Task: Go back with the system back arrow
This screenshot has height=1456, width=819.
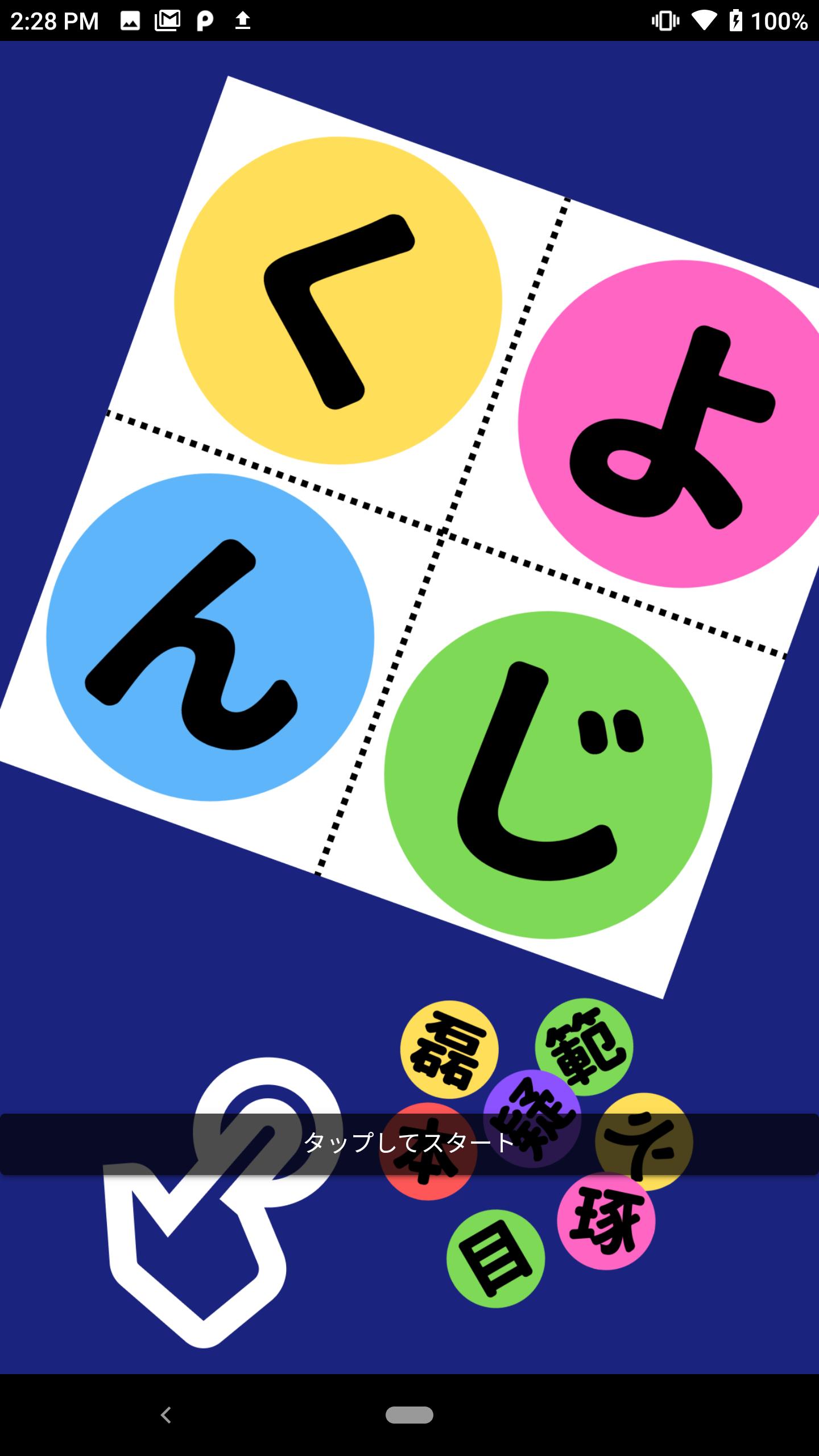Action: (x=166, y=1414)
